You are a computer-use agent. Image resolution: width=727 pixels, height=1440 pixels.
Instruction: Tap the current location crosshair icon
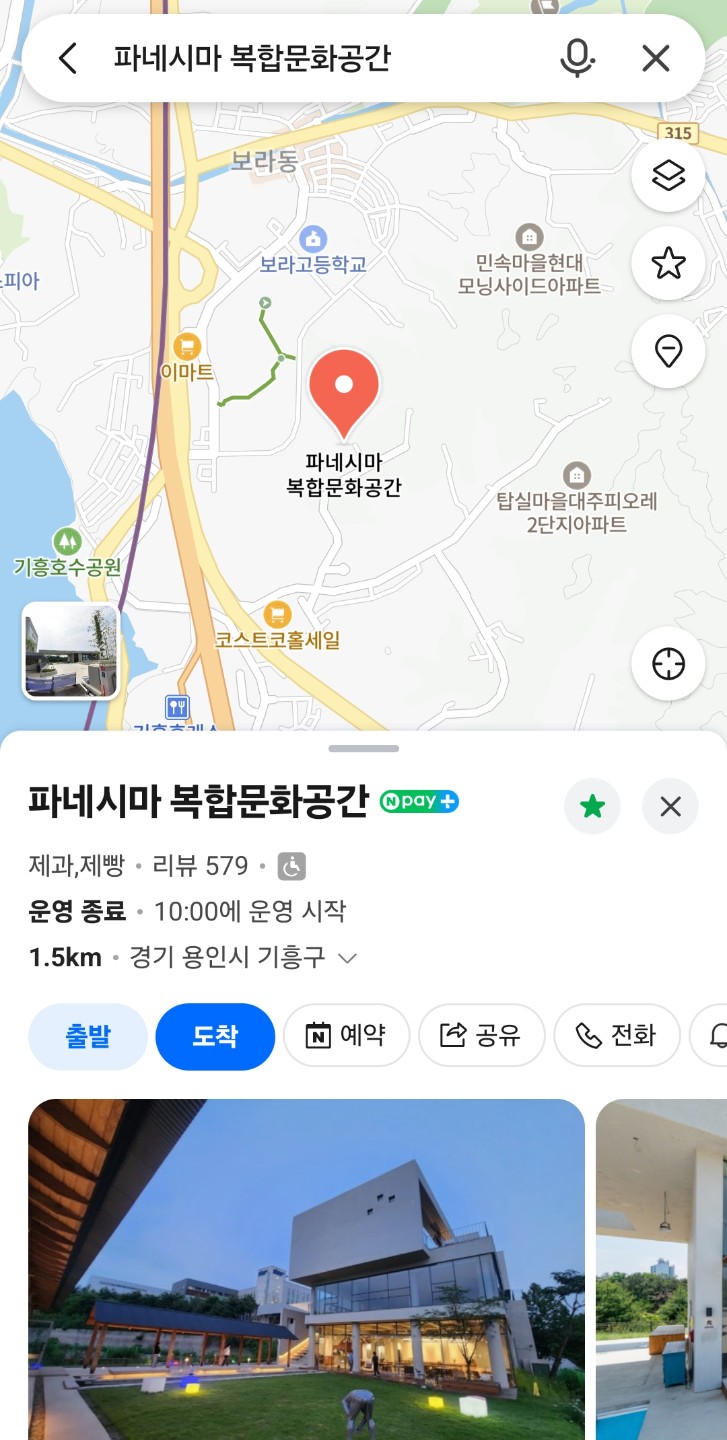pos(668,663)
